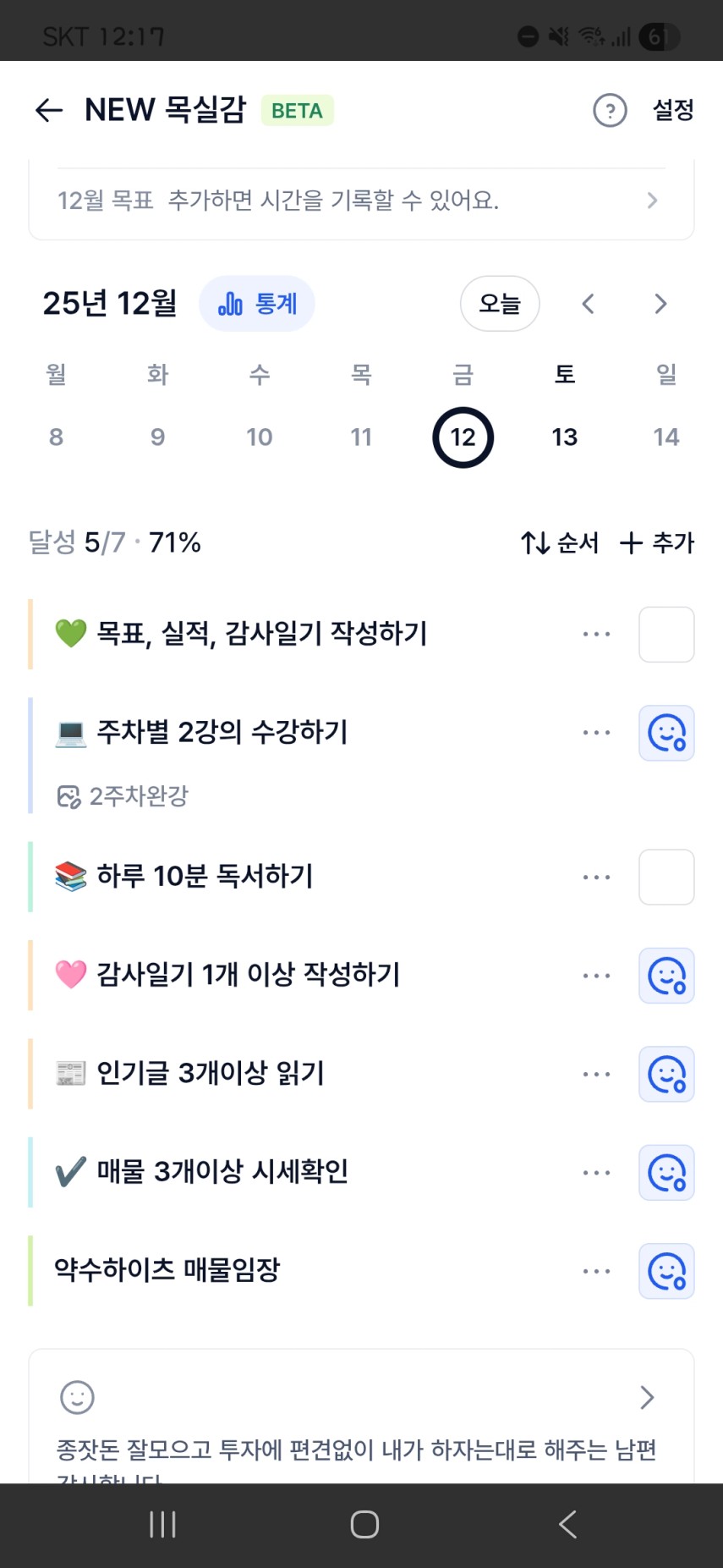The width and height of the screenshot is (723, 1568).
Task: Select date 11 in the week calendar
Action: coord(361,437)
